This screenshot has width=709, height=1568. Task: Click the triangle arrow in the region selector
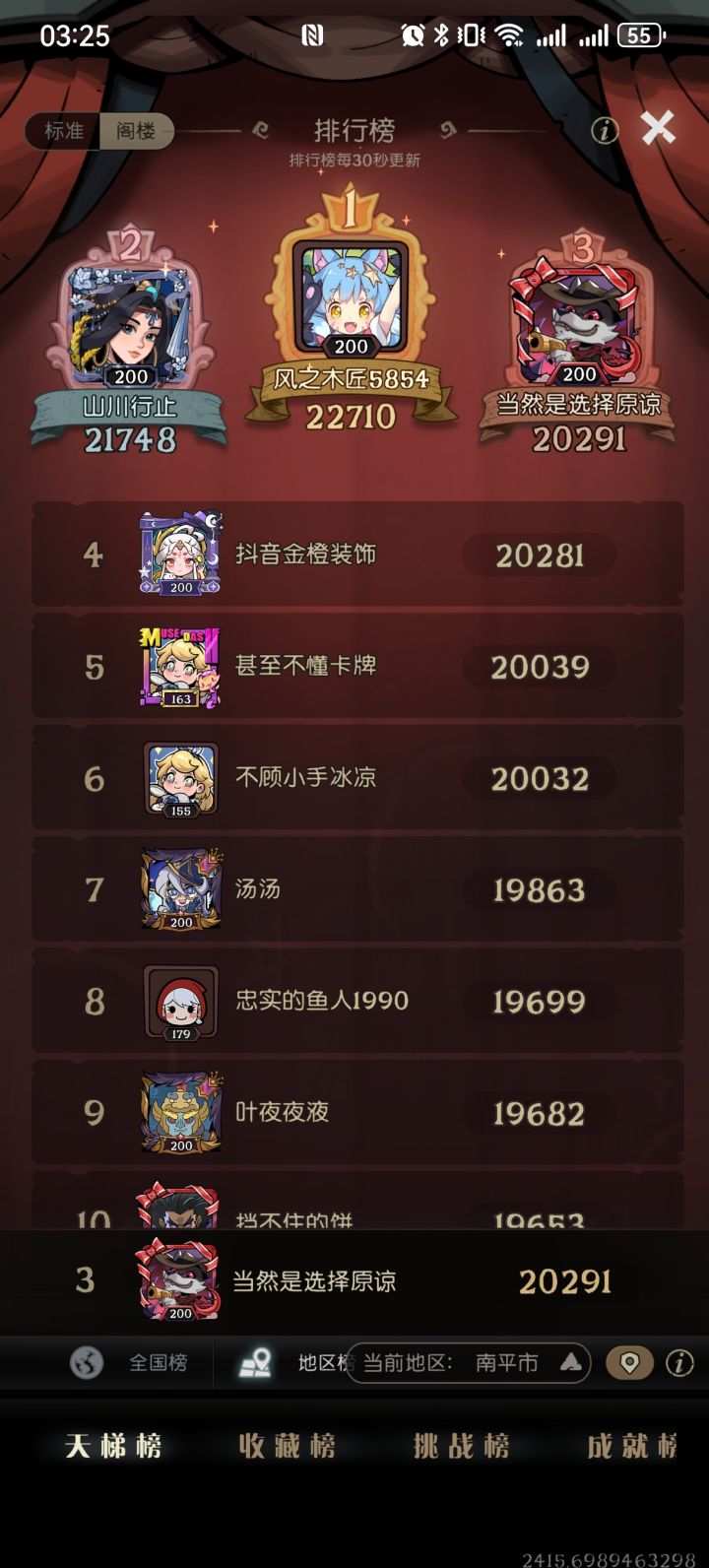(x=564, y=1363)
